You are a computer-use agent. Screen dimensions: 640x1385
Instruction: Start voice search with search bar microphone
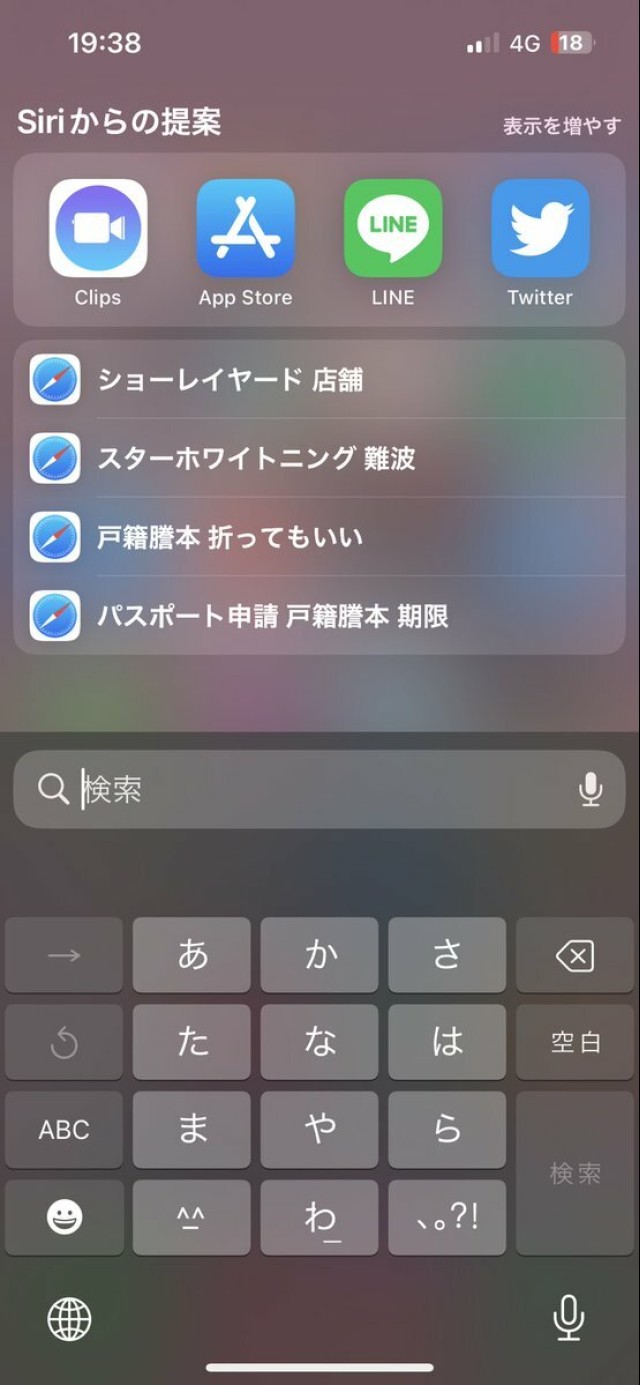pos(591,790)
